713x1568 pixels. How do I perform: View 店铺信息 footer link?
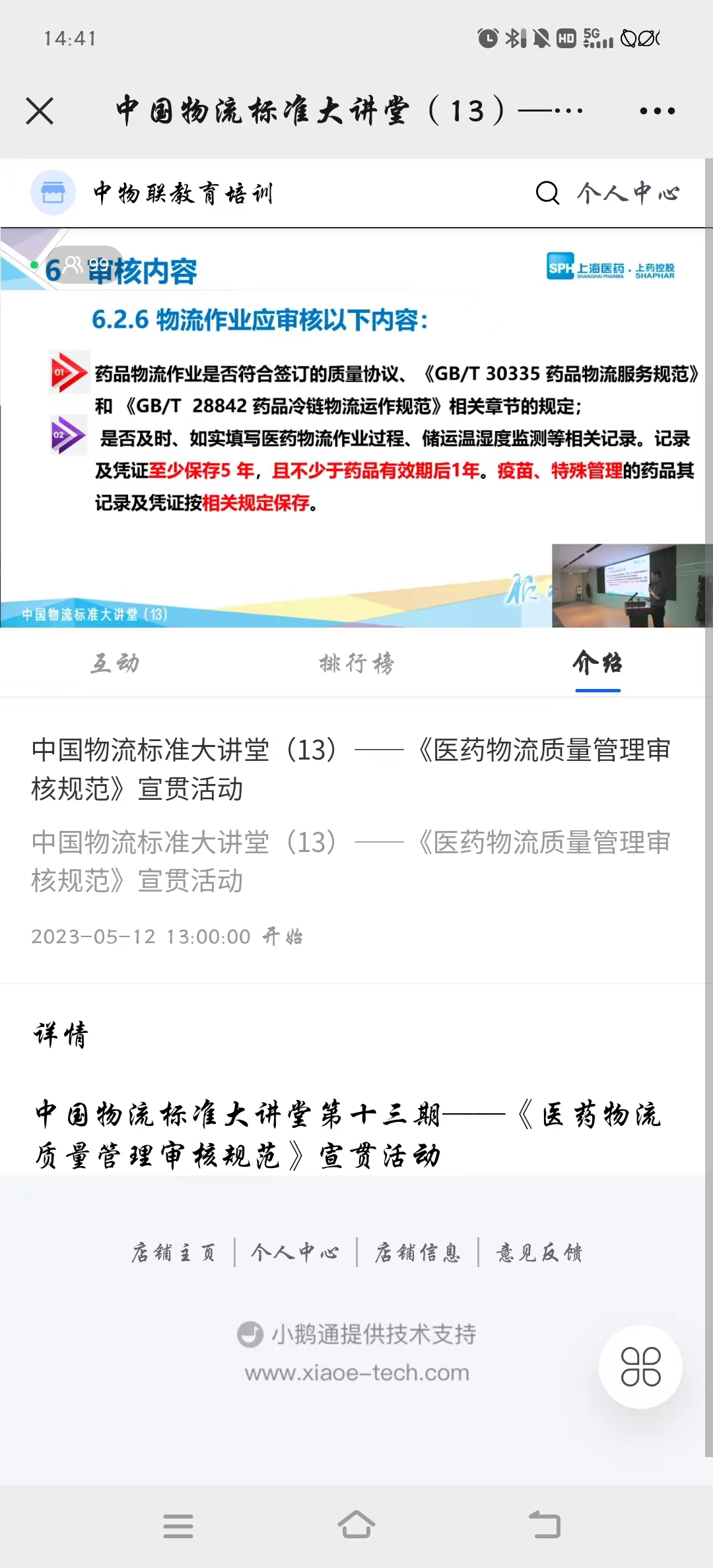[x=417, y=1253]
